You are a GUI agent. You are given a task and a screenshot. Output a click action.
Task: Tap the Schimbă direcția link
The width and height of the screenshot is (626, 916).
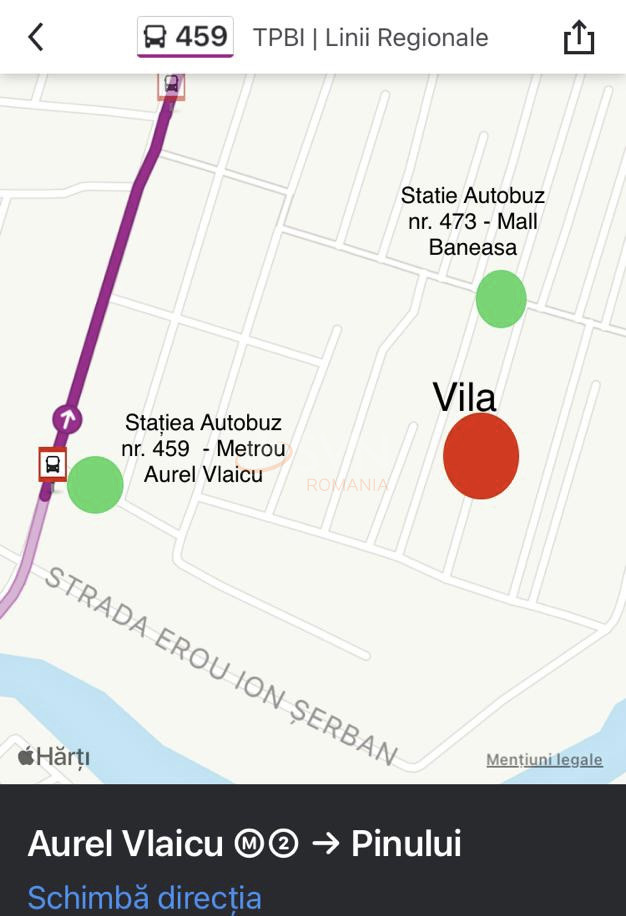[x=144, y=896]
